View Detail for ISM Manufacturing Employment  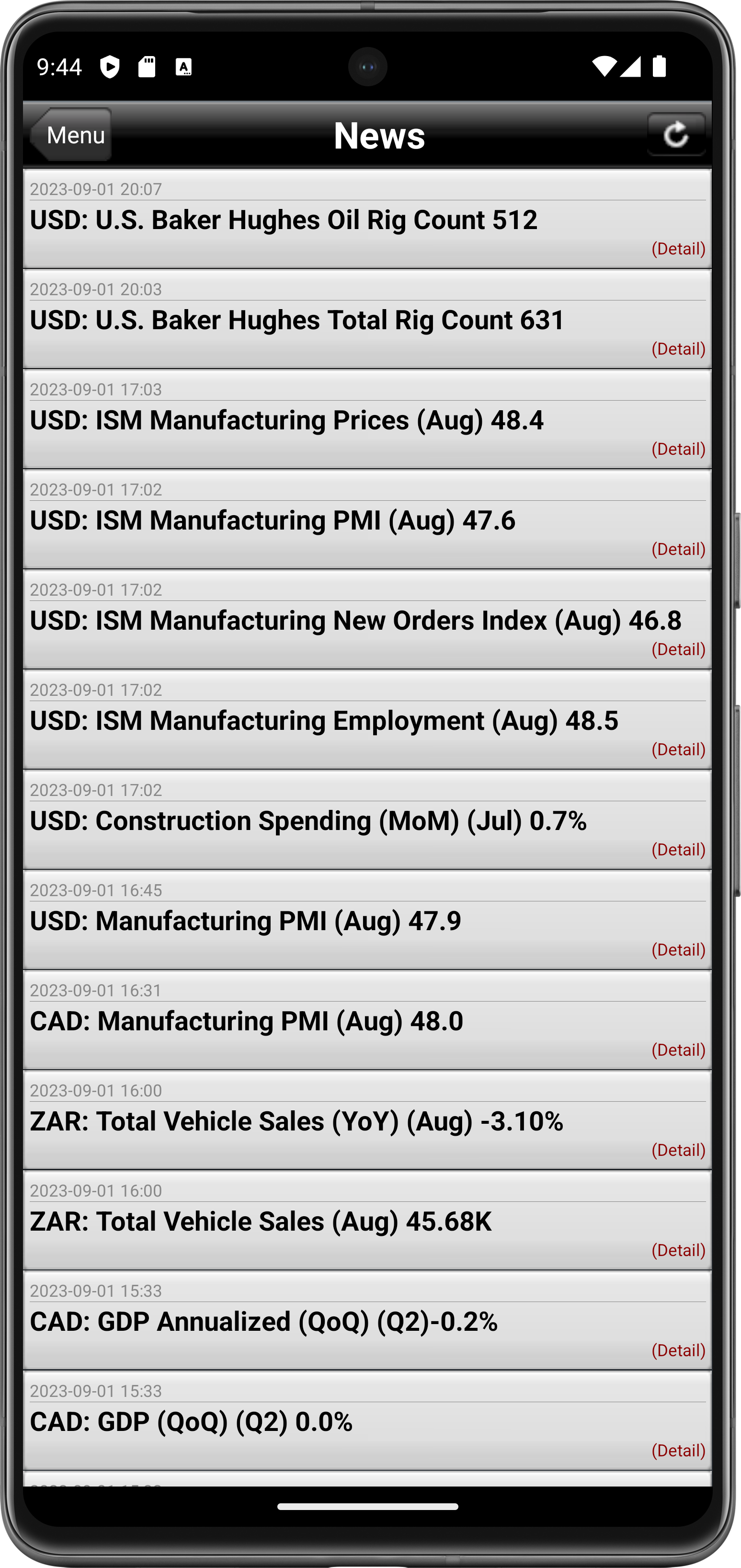(678, 749)
